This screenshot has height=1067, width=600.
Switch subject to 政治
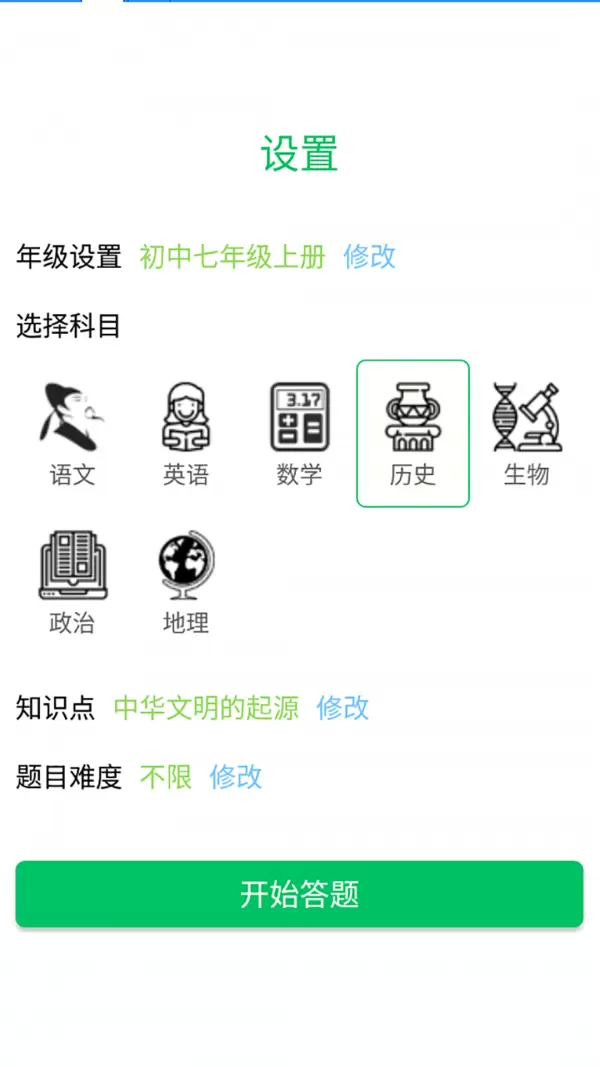click(x=72, y=582)
